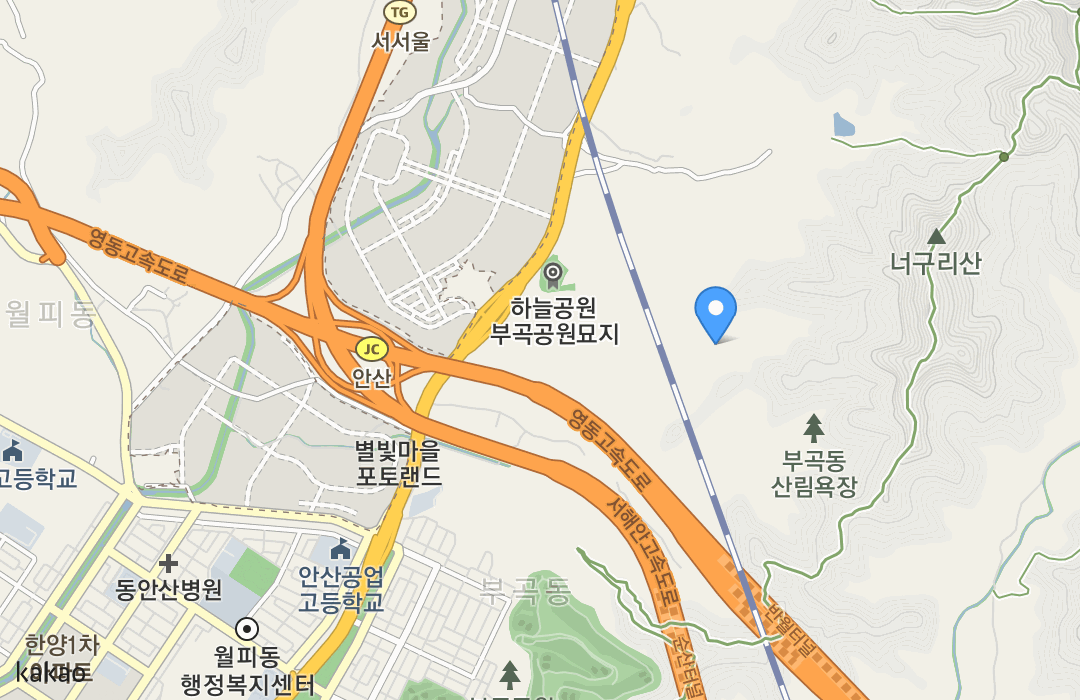1080x700 pixels.
Task: Tap the 안산 JC junction badge
Action: [372, 349]
